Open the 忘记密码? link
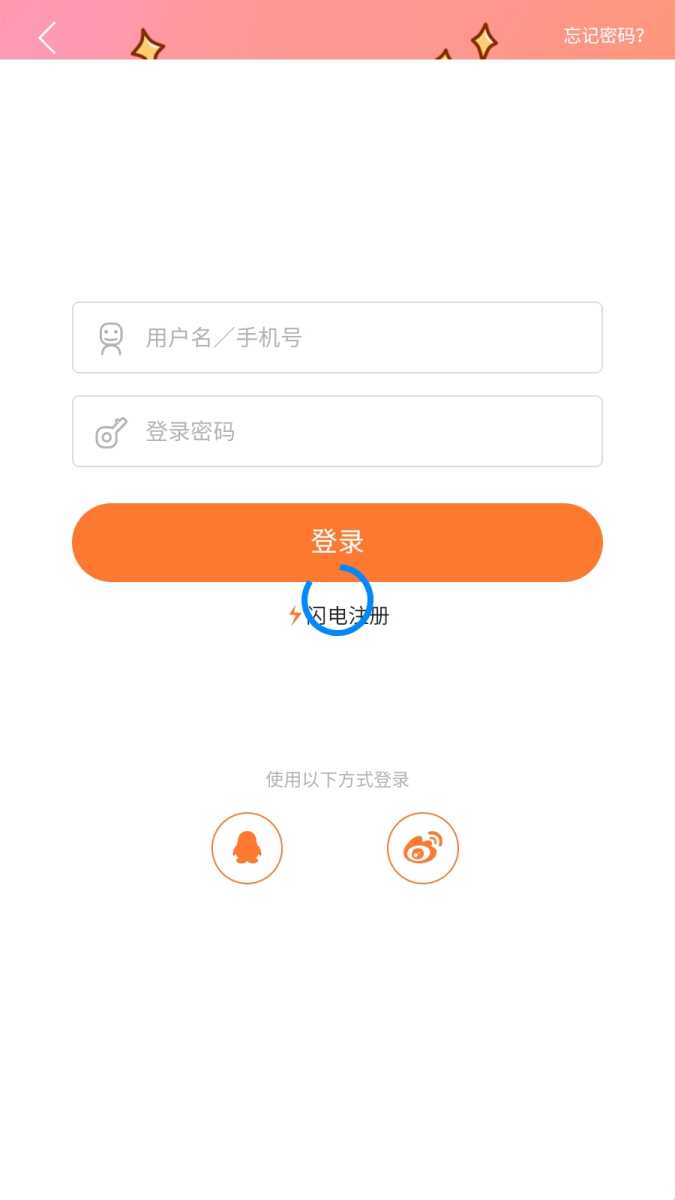Viewport: 675px width, 1200px height. tap(603, 37)
